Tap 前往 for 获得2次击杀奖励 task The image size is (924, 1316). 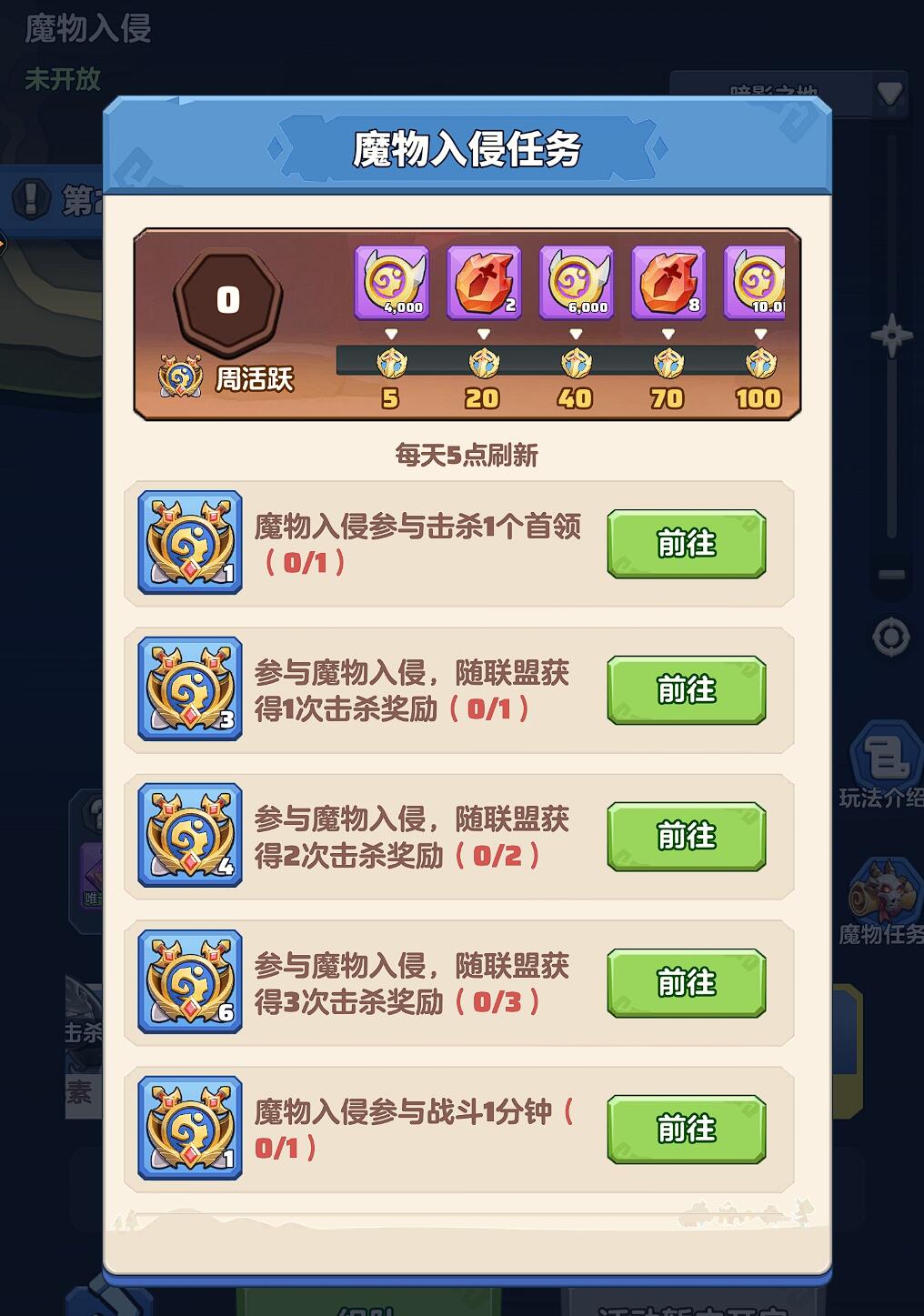(686, 837)
